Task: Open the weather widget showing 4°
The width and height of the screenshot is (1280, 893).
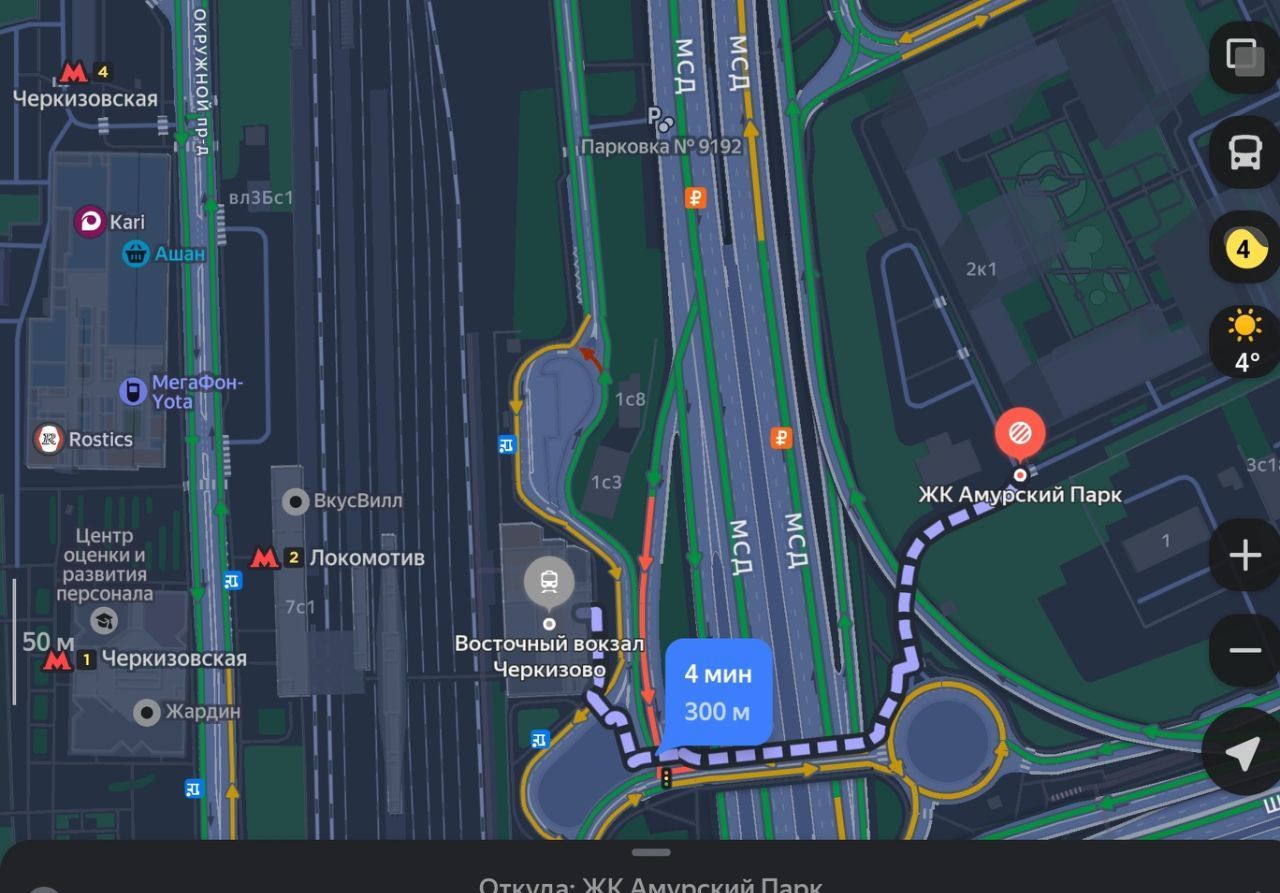Action: [1244, 341]
